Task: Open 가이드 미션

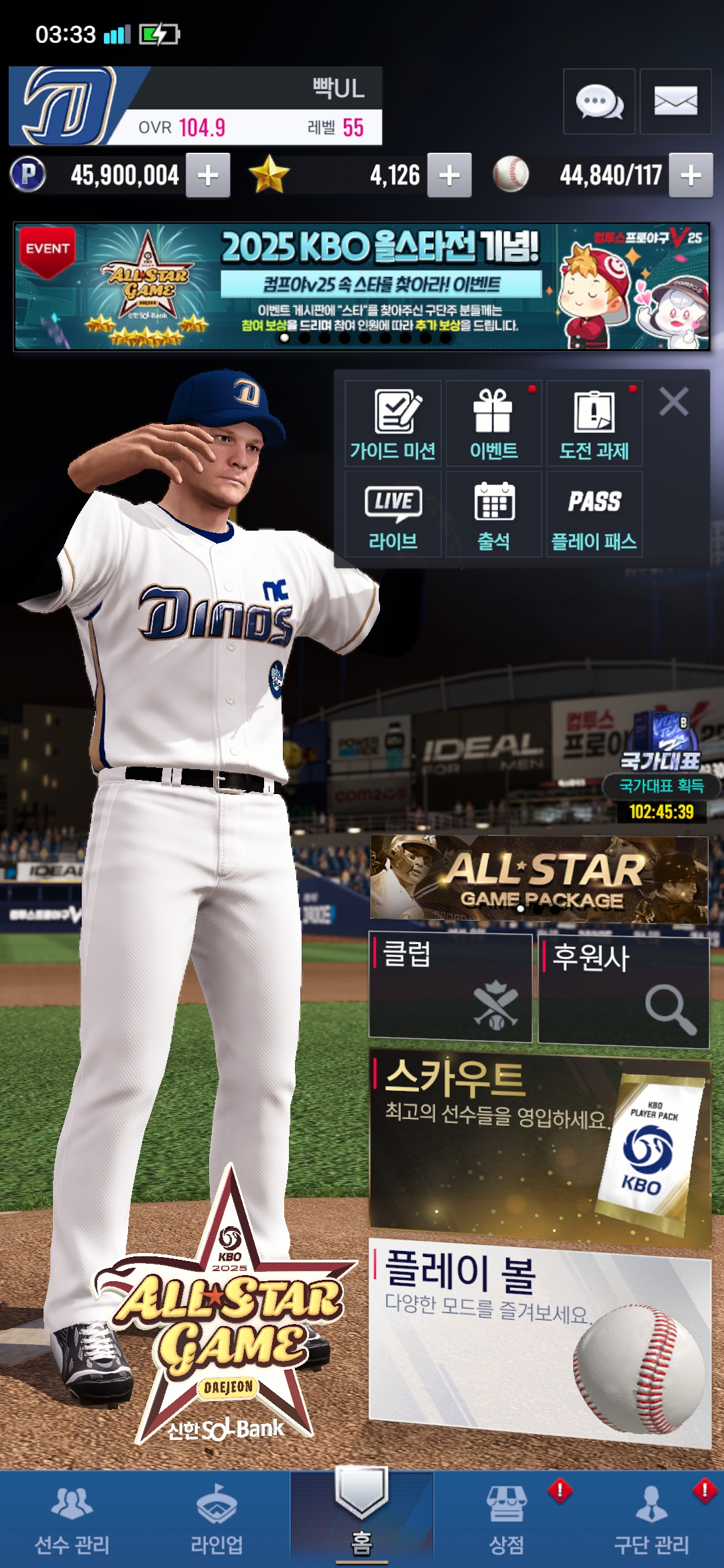Action: pyautogui.click(x=393, y=423)
